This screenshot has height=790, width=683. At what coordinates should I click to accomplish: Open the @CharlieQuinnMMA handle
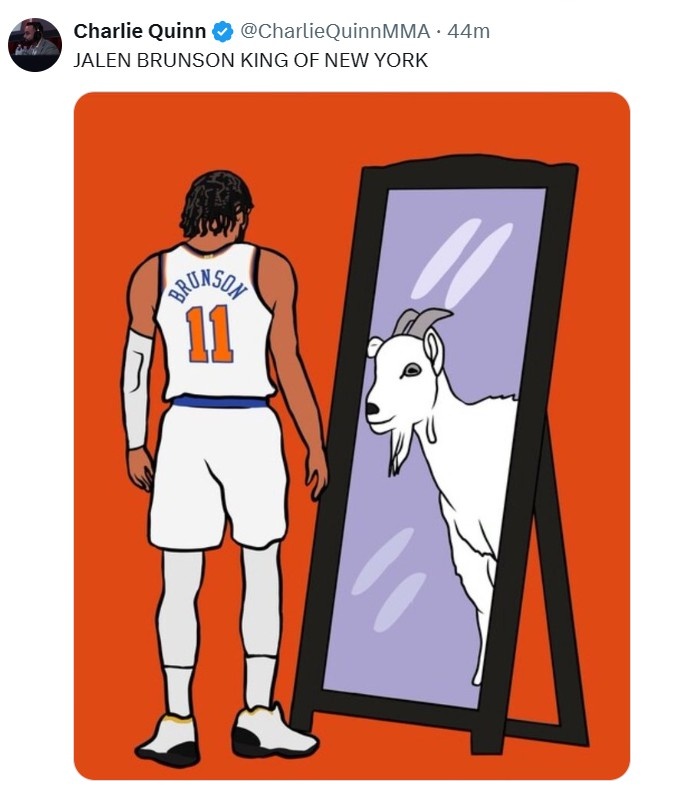click(334, 31)
